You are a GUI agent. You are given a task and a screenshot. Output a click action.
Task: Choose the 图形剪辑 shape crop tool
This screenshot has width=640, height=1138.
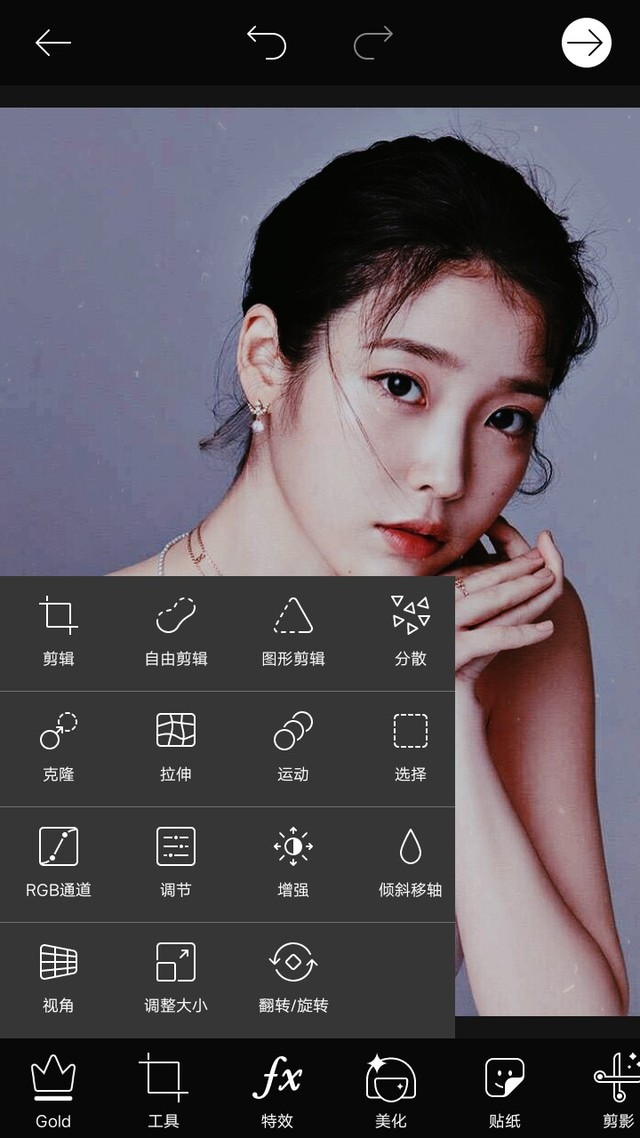click(293, 631)
